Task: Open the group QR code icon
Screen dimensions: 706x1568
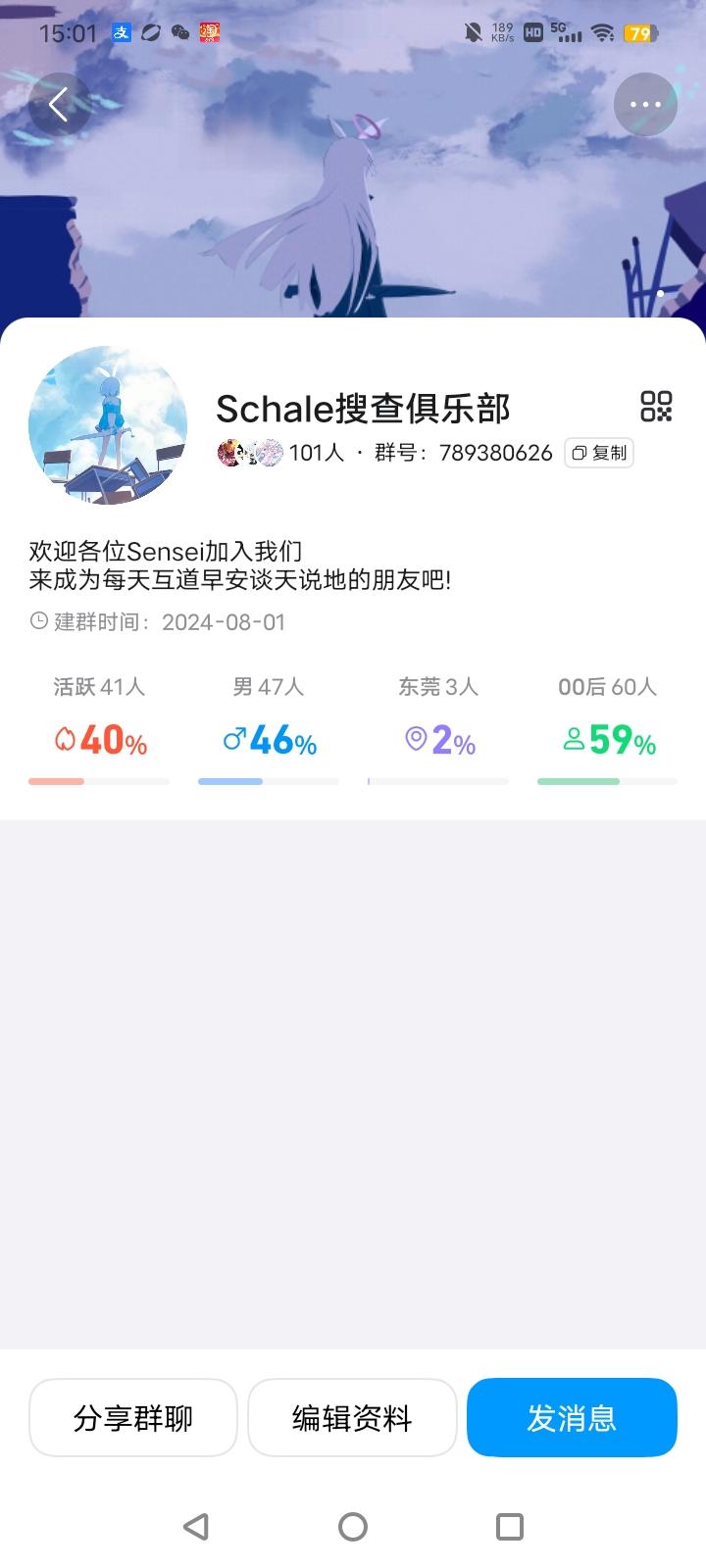Action: click(x=656, y=406)
